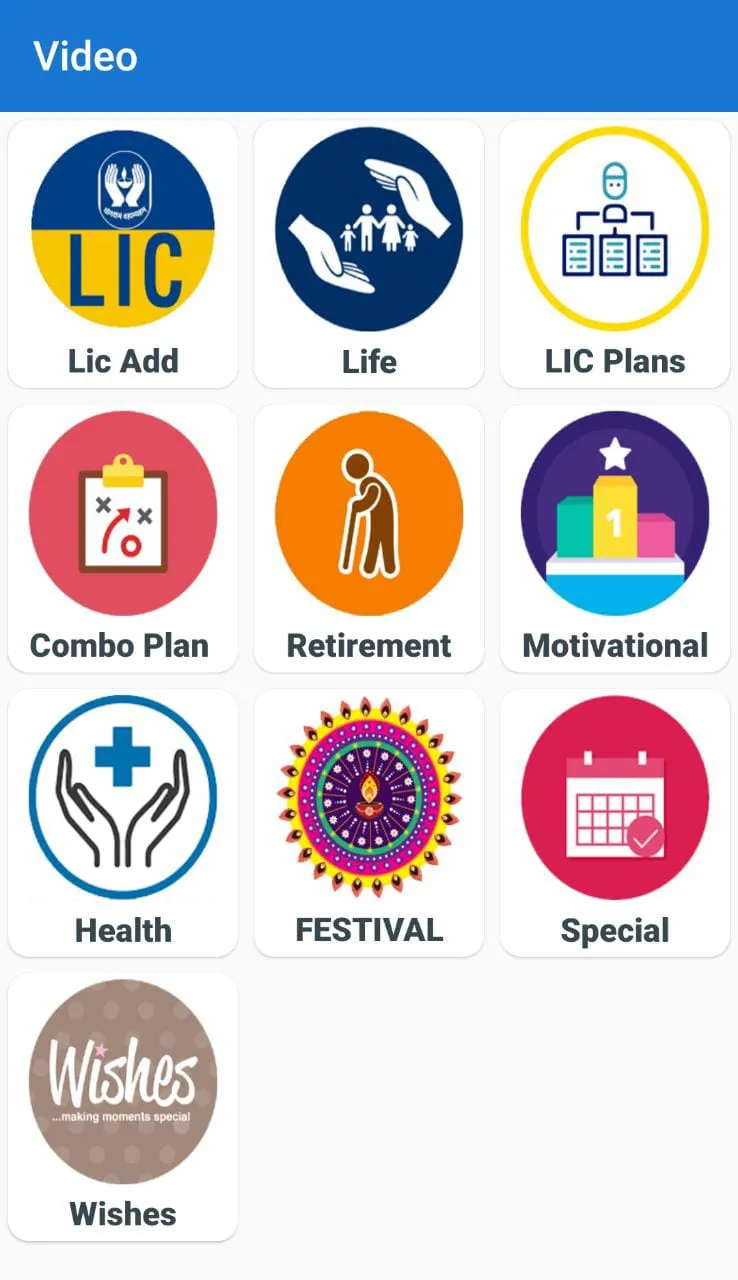This screenshot has height=1280, width=738.
Task: Open the Wishes video category
Action: pos(123,1106)
